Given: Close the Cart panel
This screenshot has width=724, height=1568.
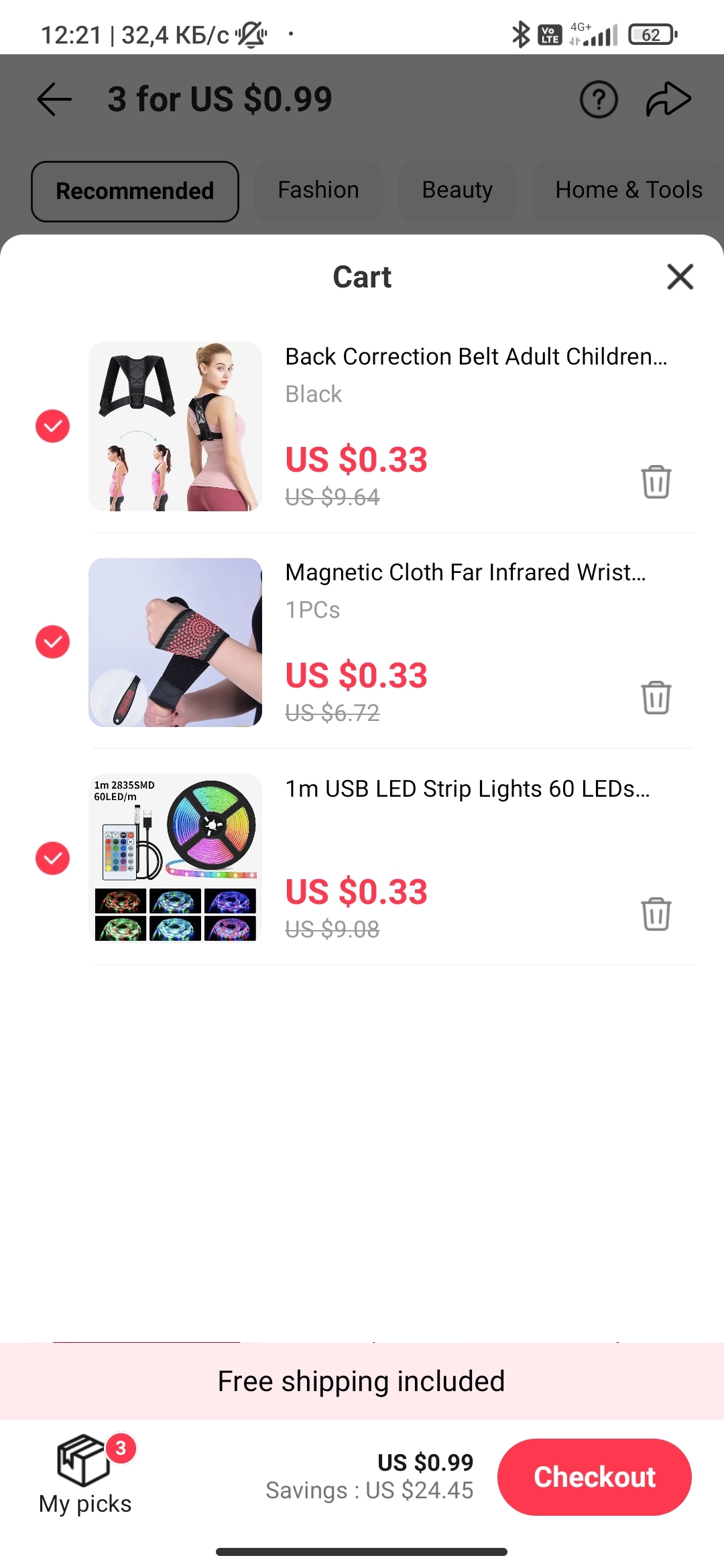Looking at the screenshot, I should coord(680,277).
